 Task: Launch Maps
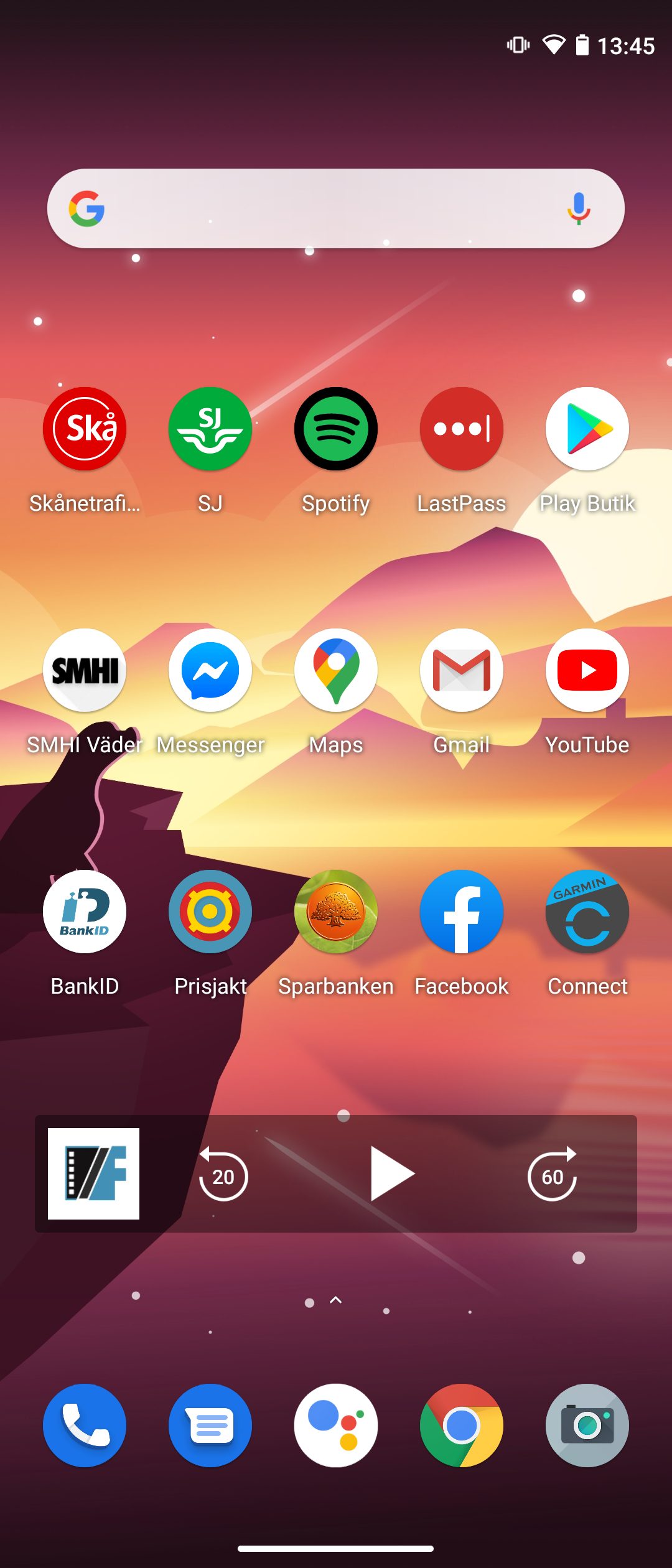click(336, 670)
